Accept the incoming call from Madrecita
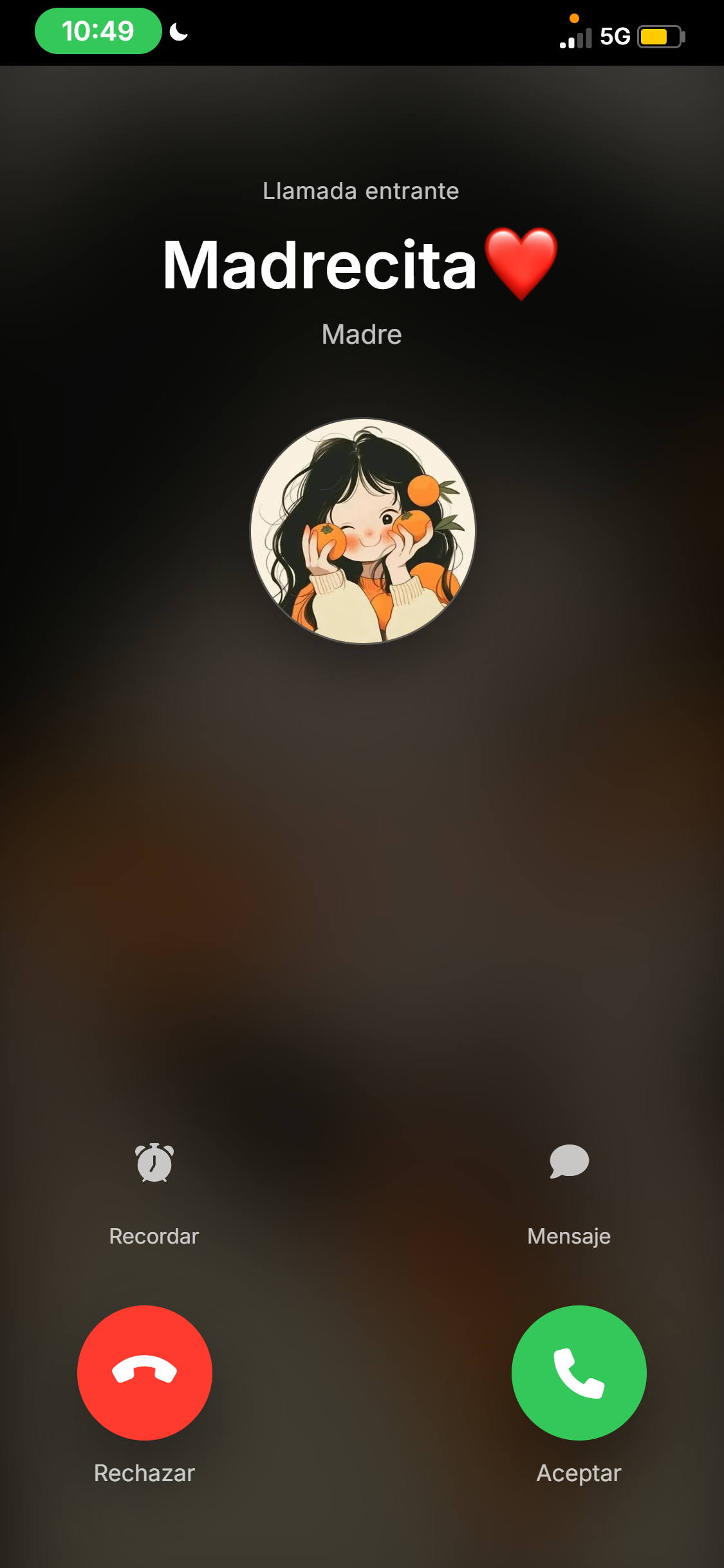 pos(579,1372)
